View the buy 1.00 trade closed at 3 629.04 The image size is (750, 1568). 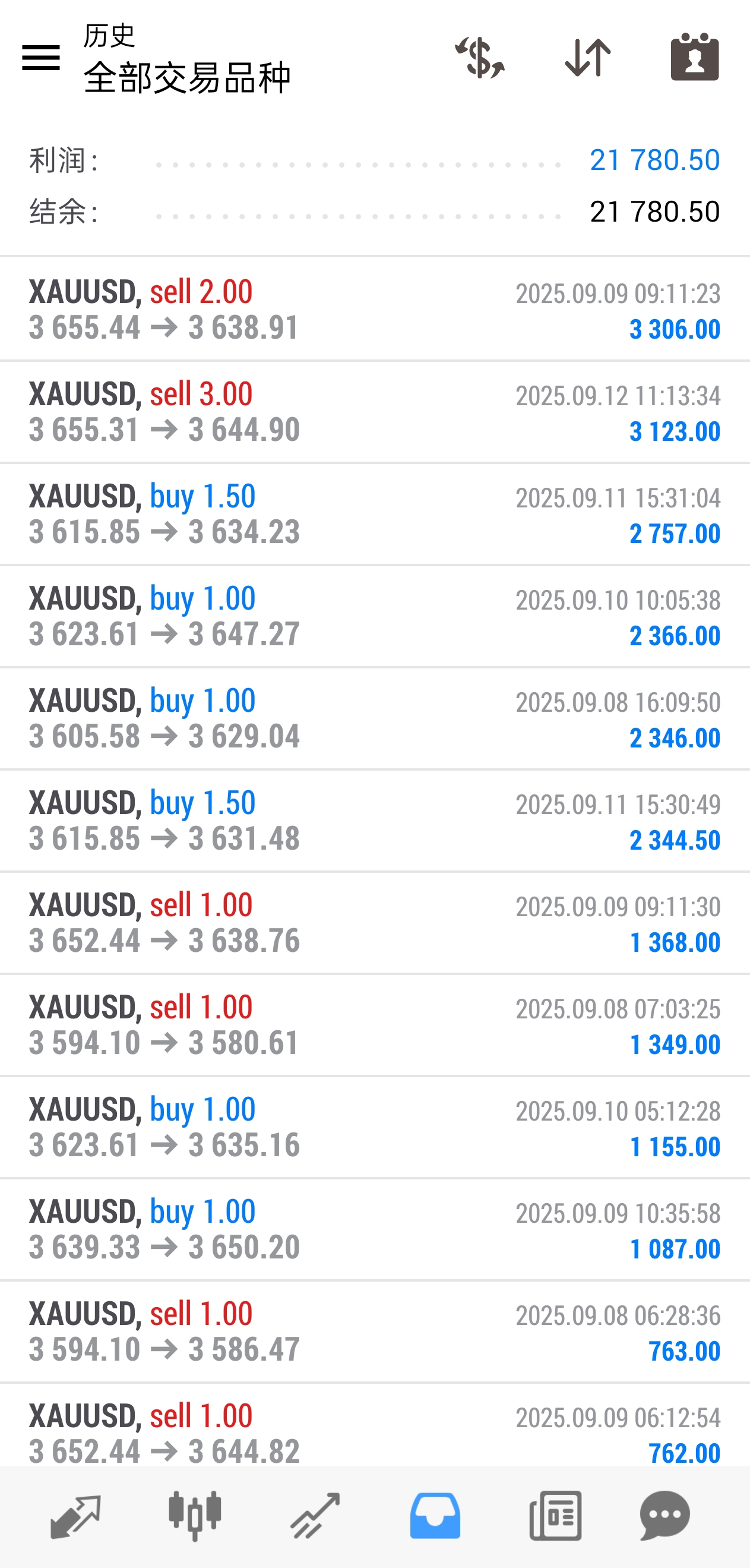(x=375, y=719)
